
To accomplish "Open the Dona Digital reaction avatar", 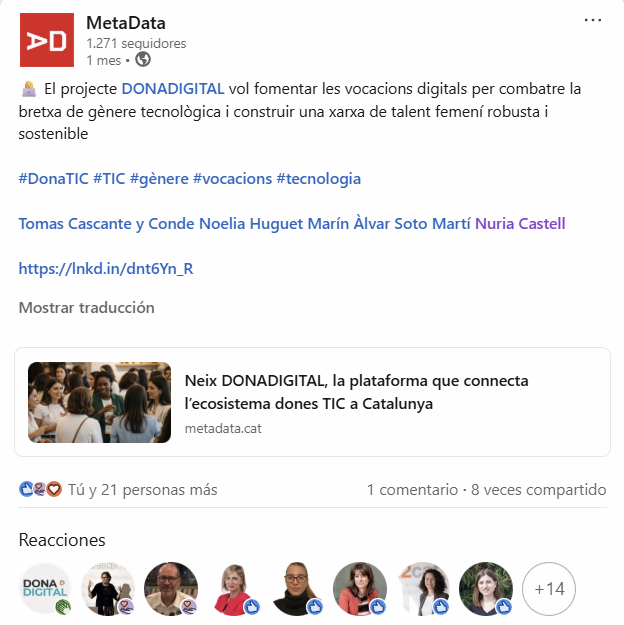I will coord(45,588).
